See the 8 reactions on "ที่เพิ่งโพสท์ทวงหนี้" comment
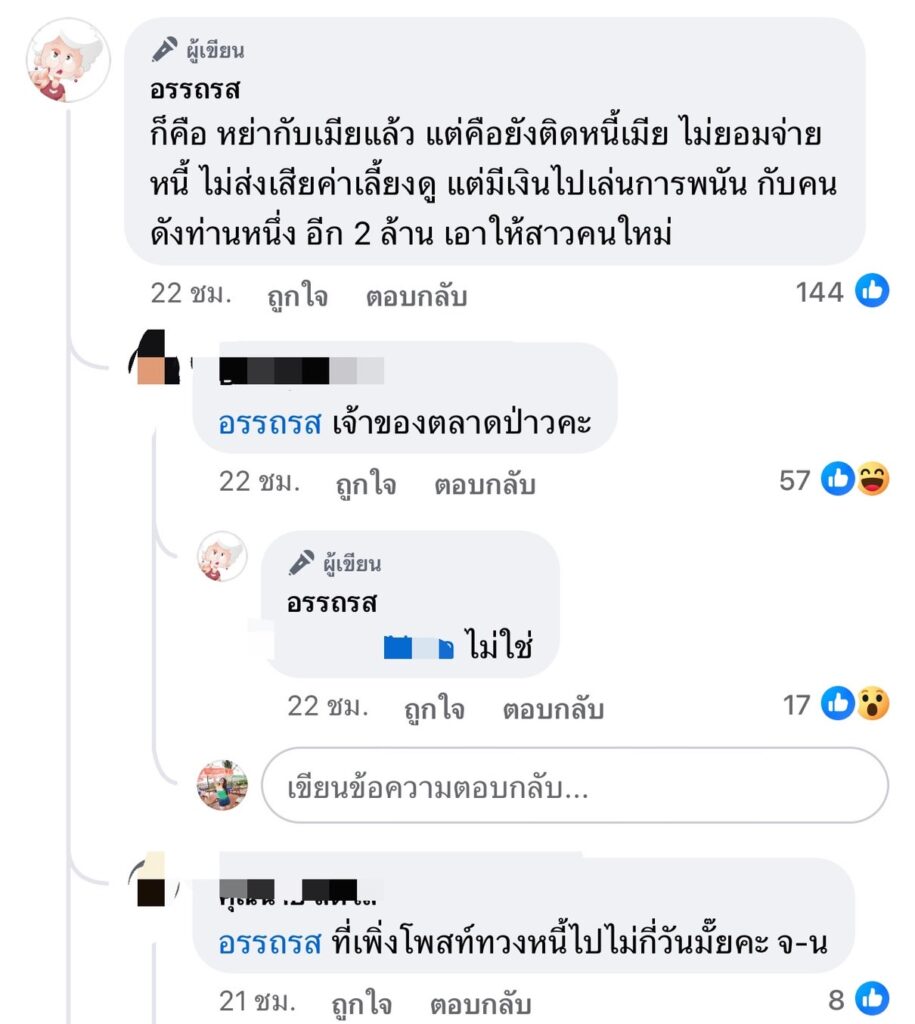Viewport: 915px width, 1024px height. pos(858,998)
